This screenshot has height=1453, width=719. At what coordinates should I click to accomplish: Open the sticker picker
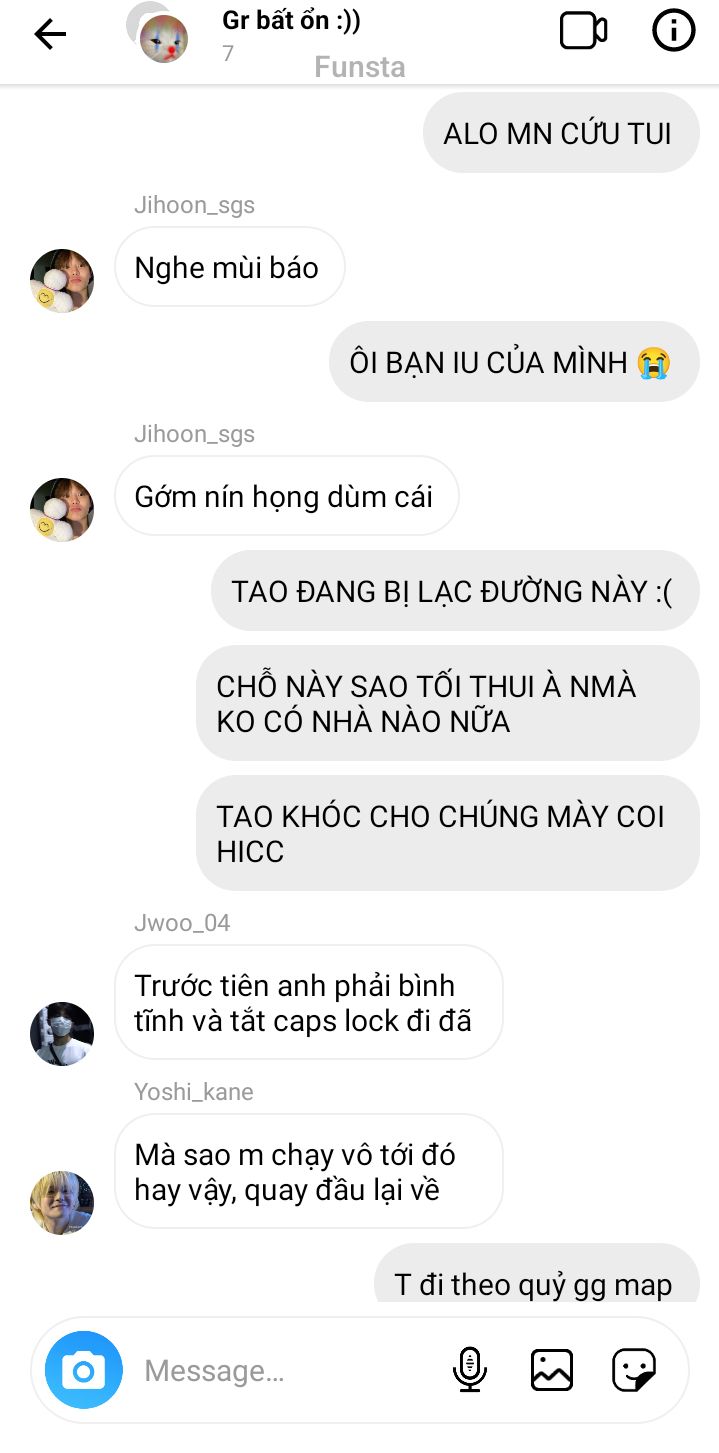coord(634,1370)
